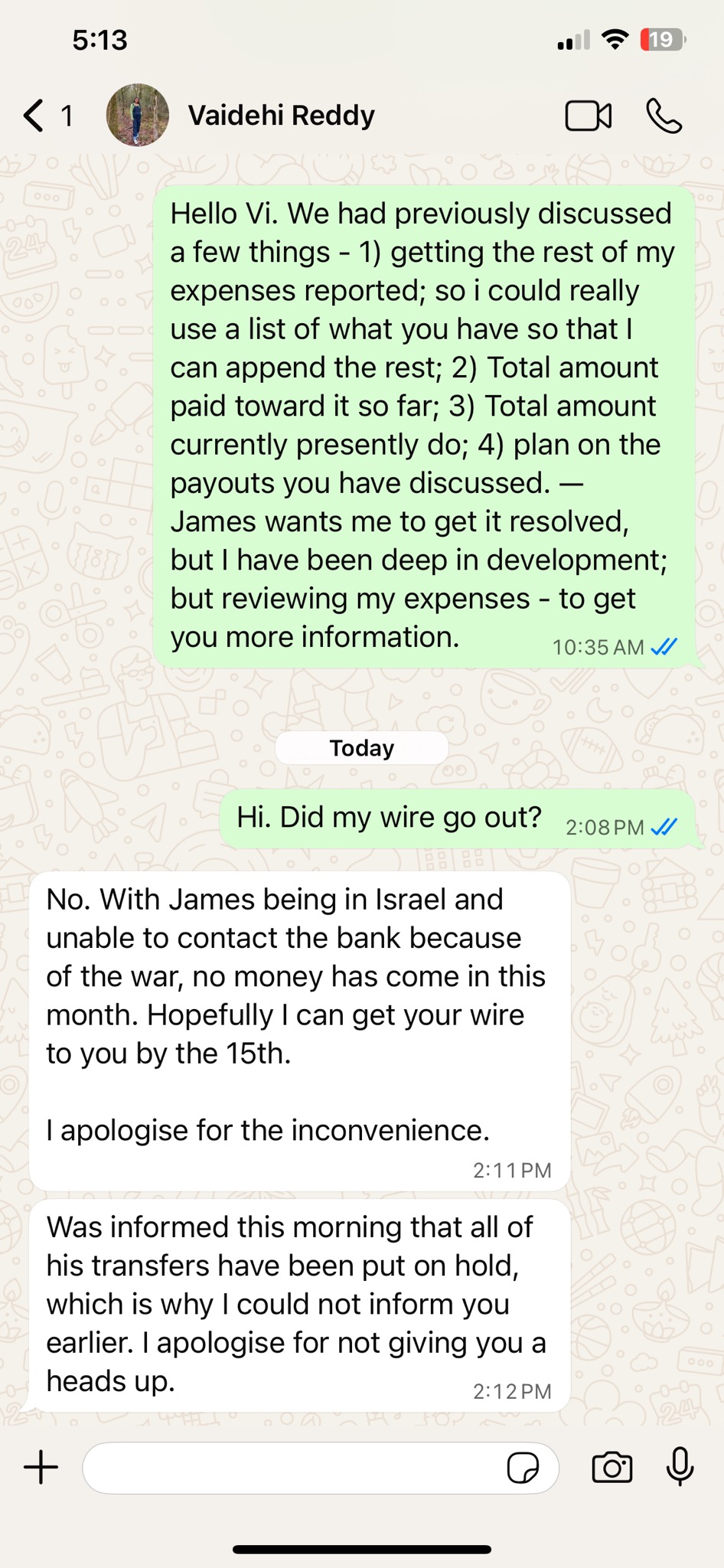Open contact info for Vaidehi Reddy
The image size is (724, 1568).
[282, 116]
